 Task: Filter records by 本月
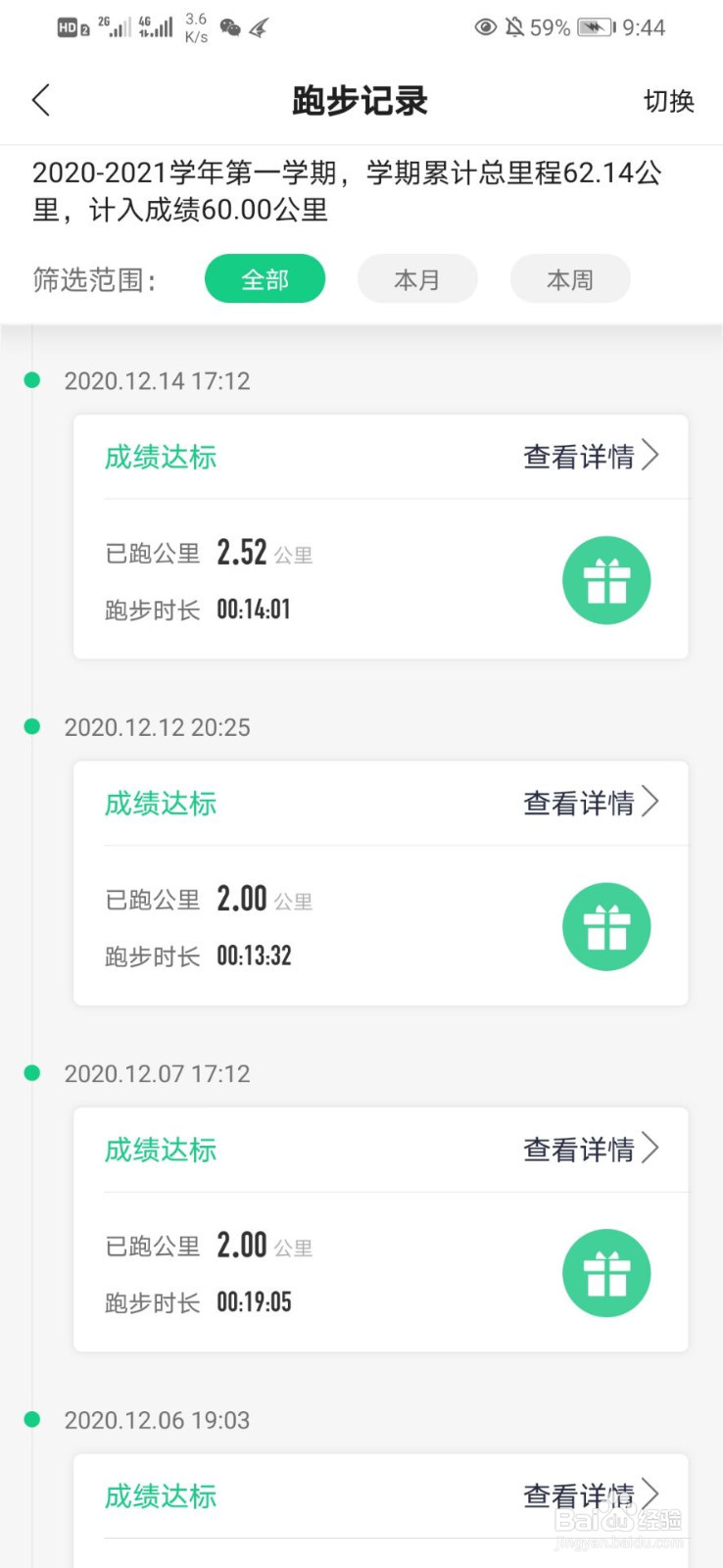(417, 279)
